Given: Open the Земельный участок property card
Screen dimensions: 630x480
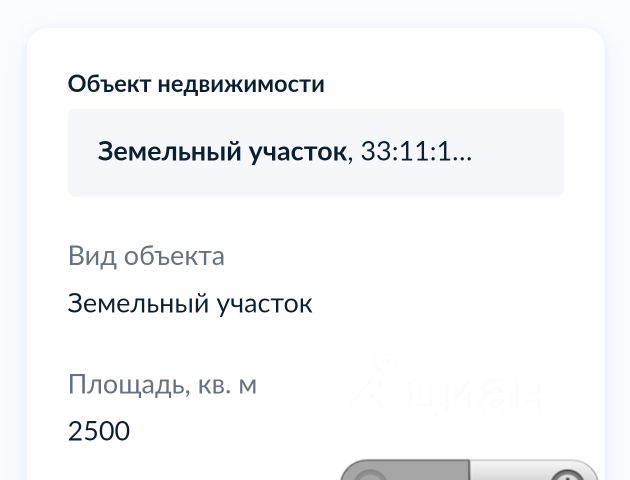Looking at the screenshot, I should 315,152.
